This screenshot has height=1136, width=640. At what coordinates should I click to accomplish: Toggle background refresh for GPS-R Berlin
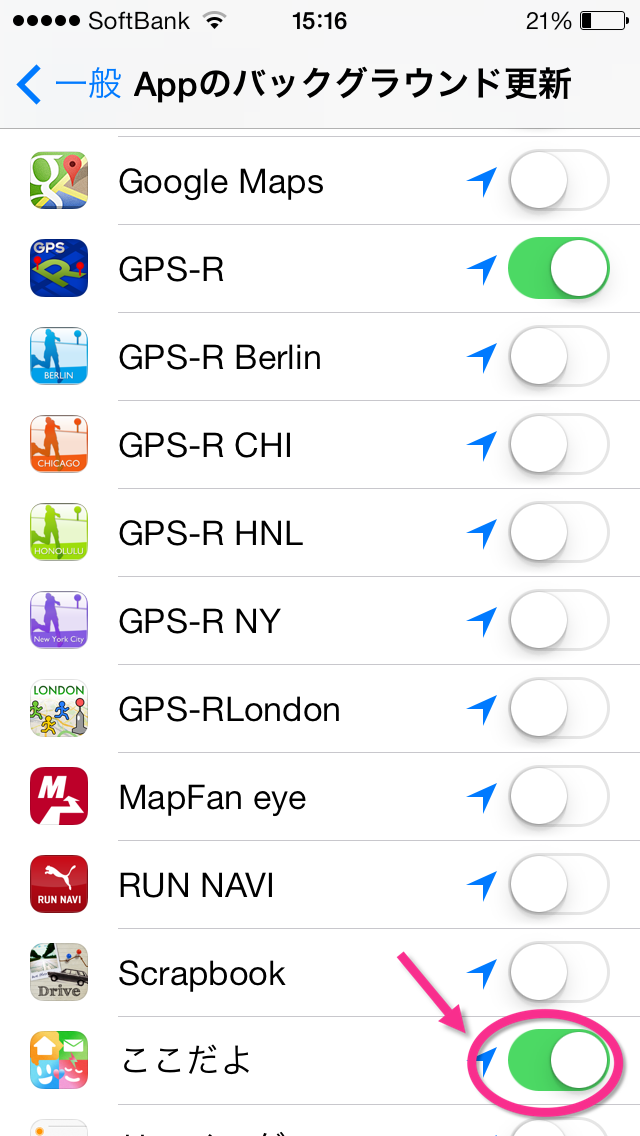[x=559, y=356]
